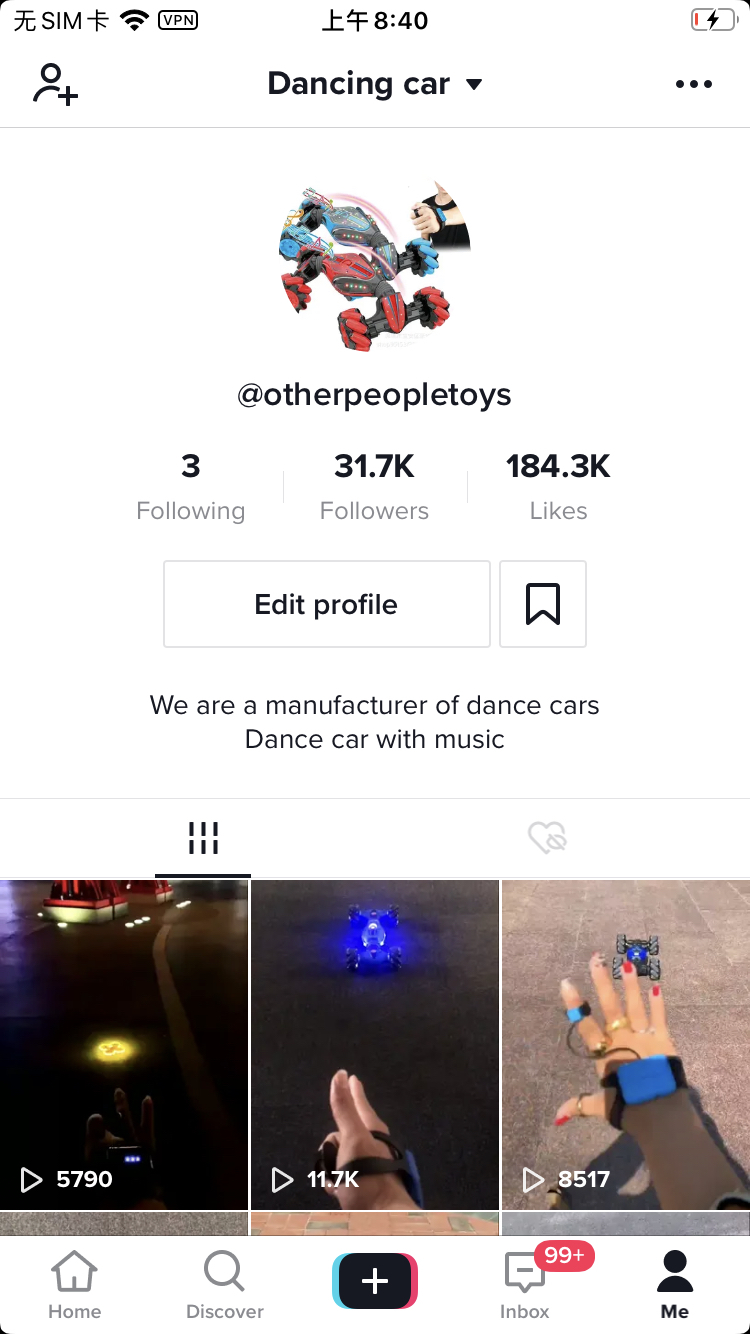This screenshot has width=750, height=1334.
Task: Go to the Home tab
Action: (75, 1284)
